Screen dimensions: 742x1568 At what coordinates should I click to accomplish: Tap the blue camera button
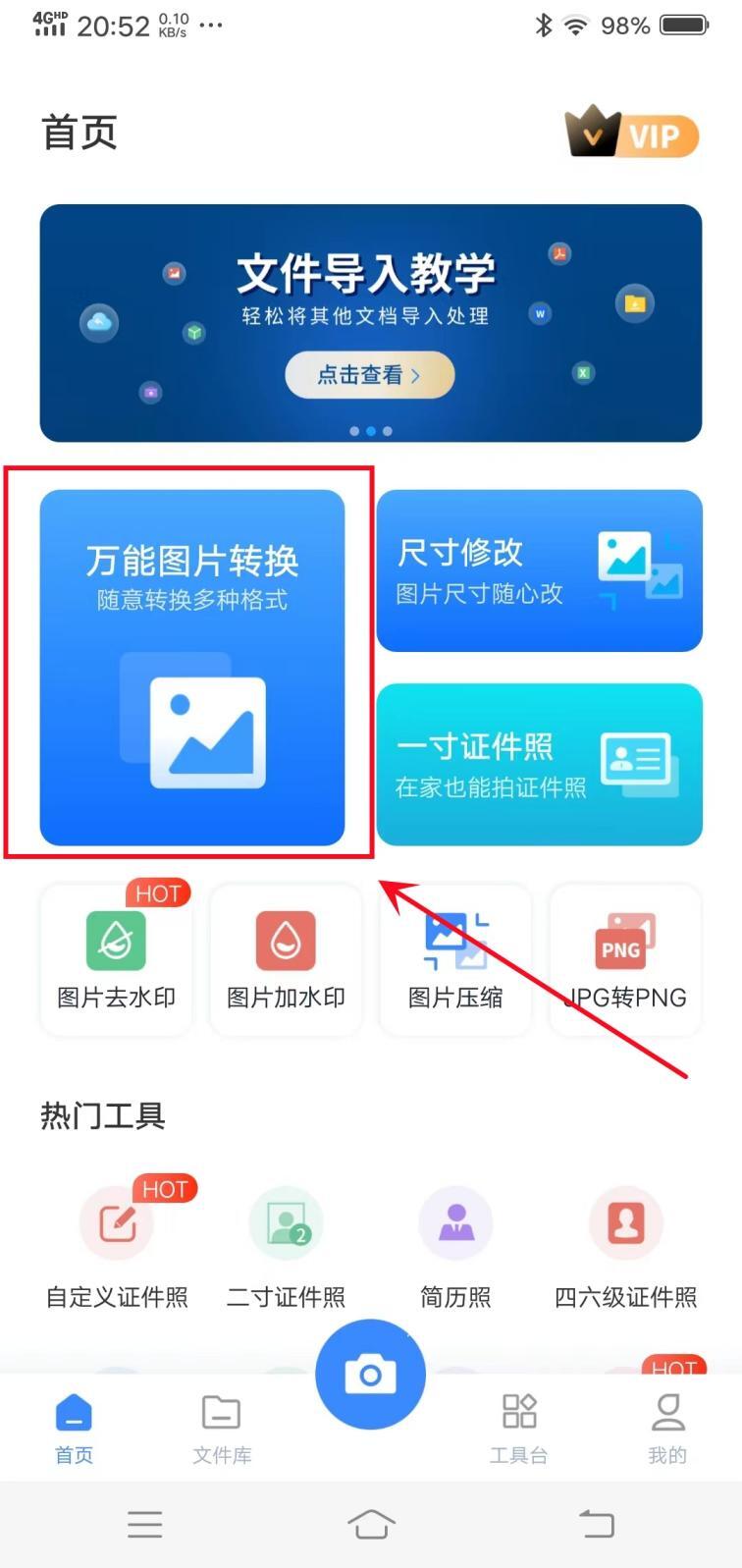pos(370,1374)
